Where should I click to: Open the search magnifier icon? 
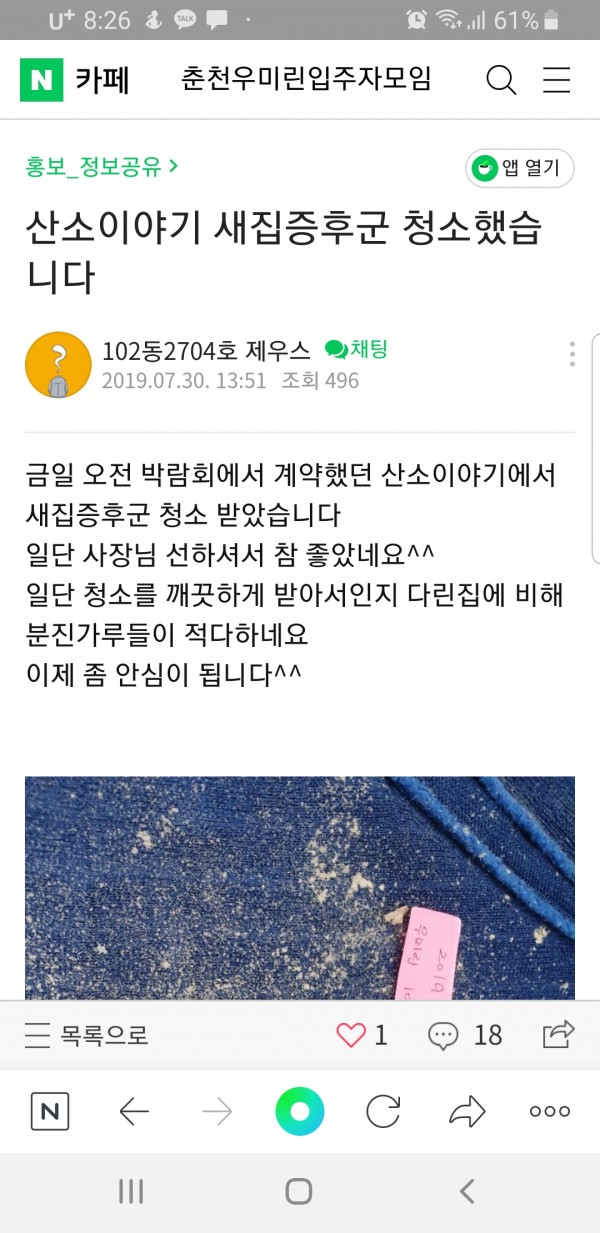point(501,80)
